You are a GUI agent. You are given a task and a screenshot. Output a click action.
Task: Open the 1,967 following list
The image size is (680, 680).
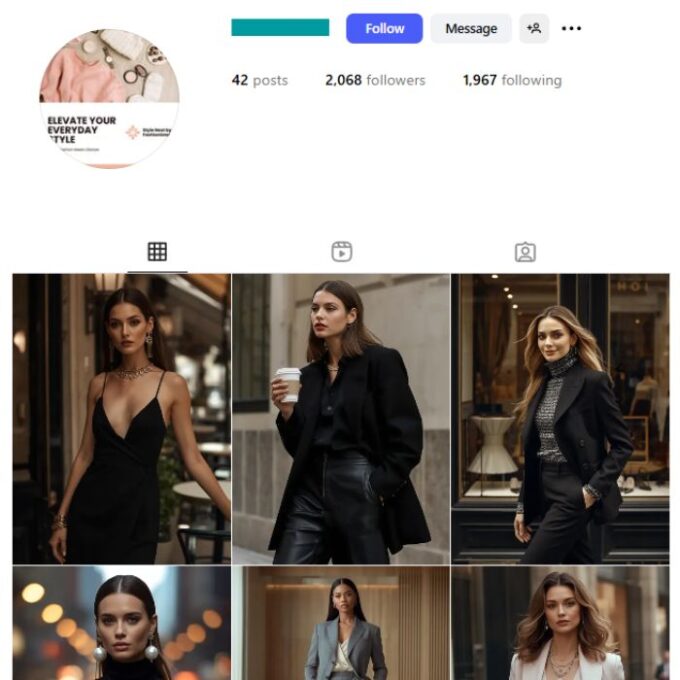click(512, 80)
